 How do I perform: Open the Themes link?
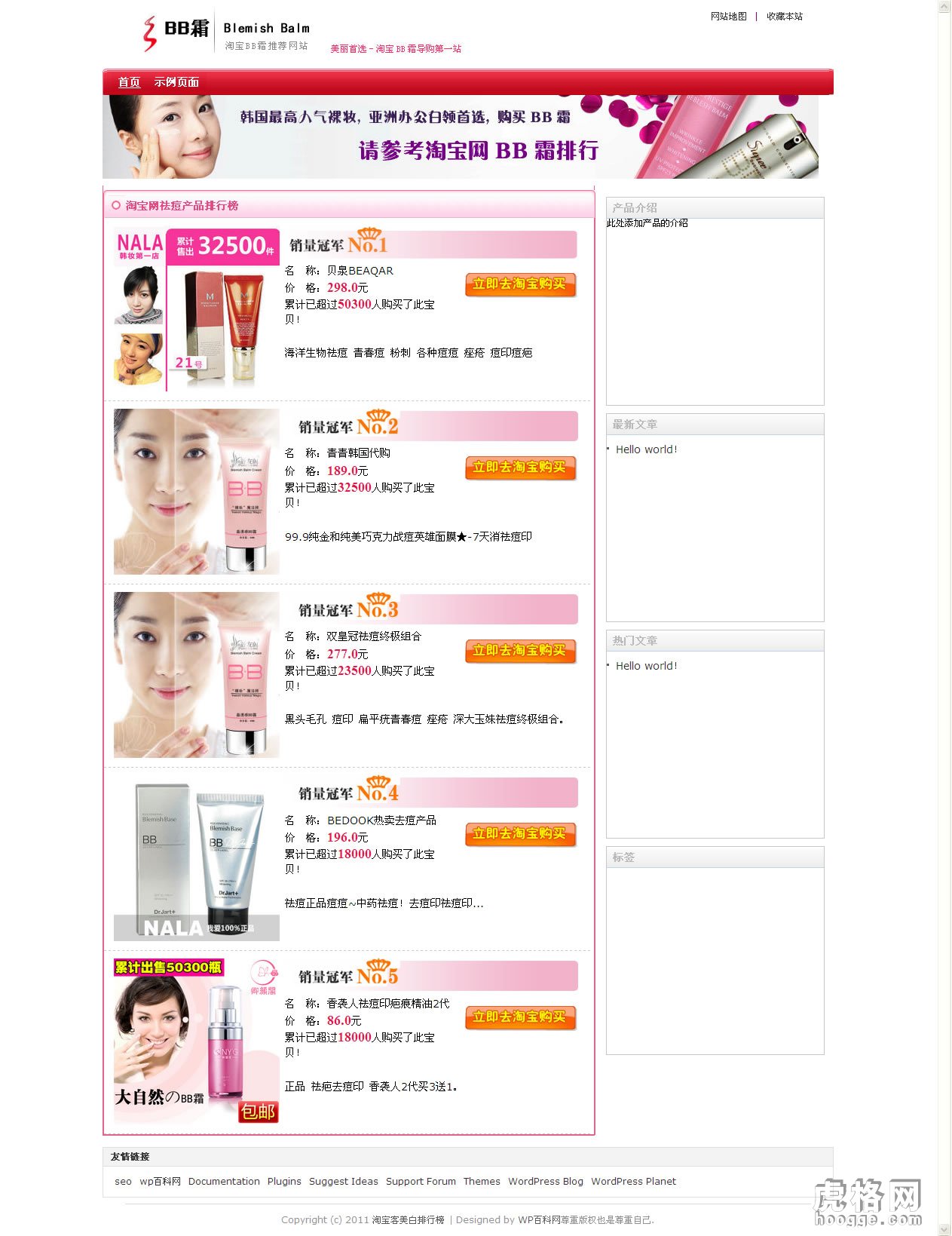point(482,1182)
